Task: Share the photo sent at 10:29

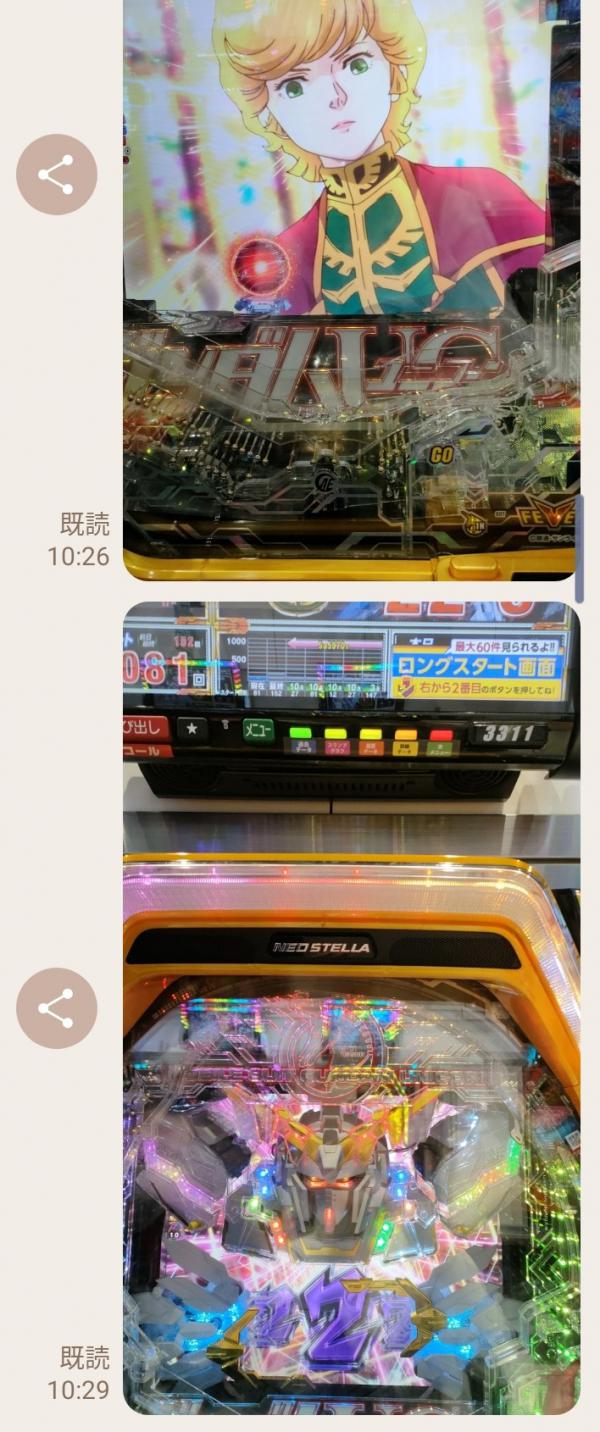Action: (x=56, y=1008)
